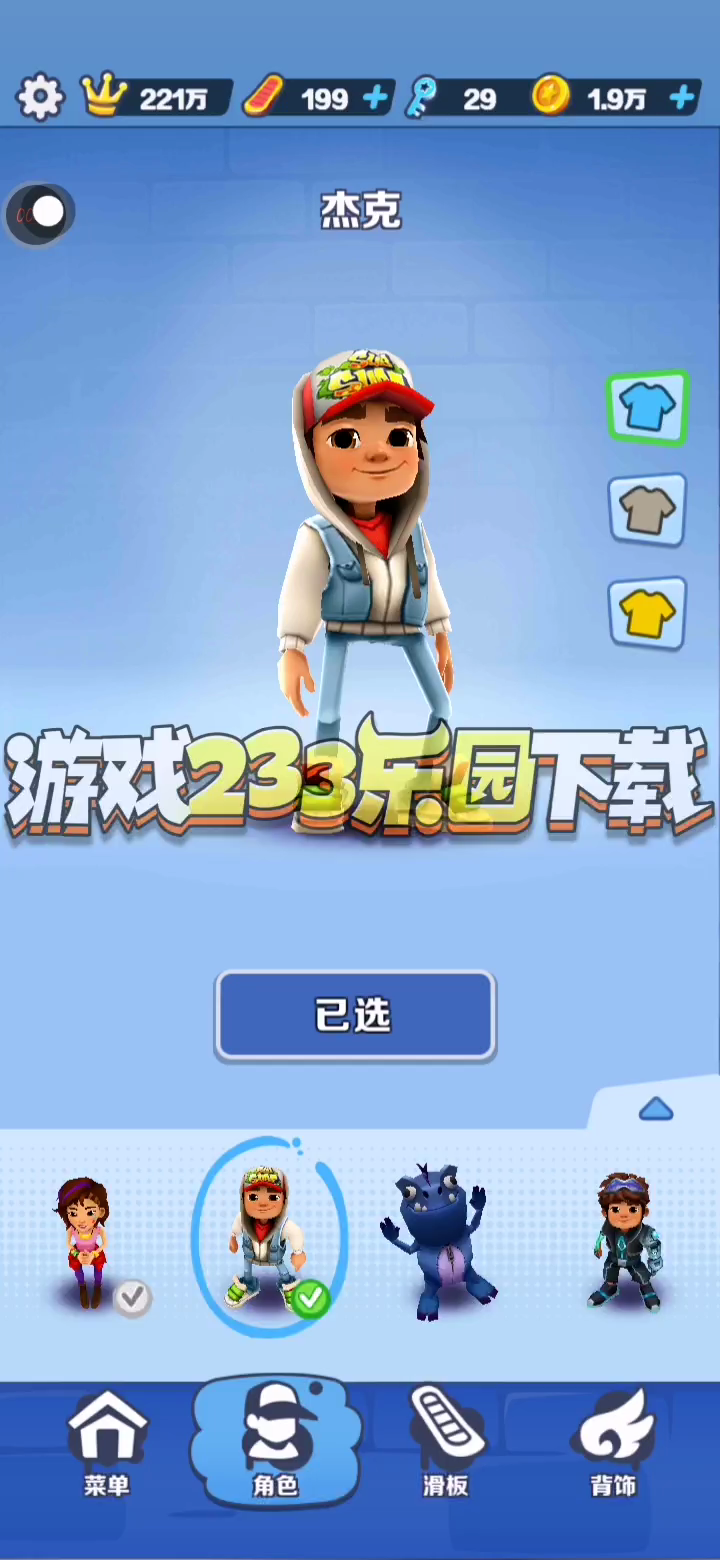Select the blue outfit for Jake
The height and width of the screenshot is (1560, 720).
pyautogui.click(x=648, y=408)
